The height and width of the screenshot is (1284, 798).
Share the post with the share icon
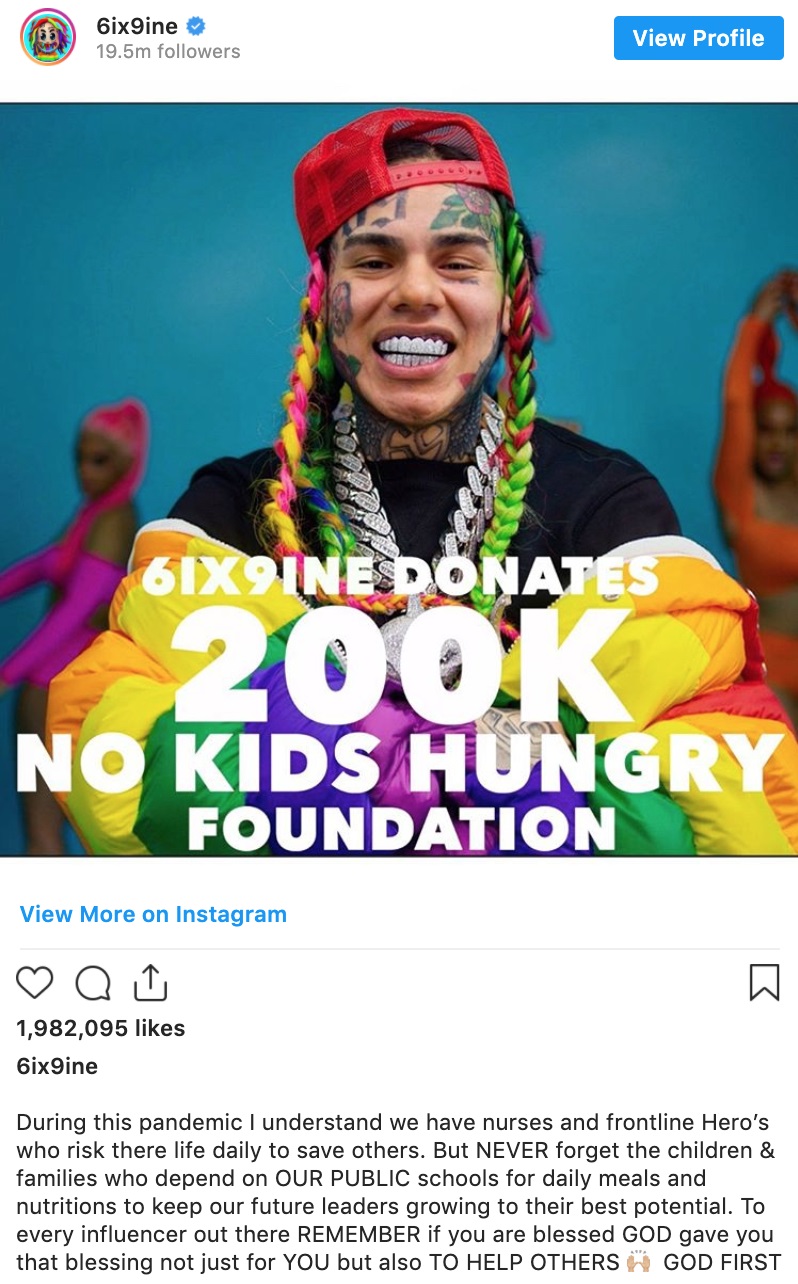click(150, 983)
